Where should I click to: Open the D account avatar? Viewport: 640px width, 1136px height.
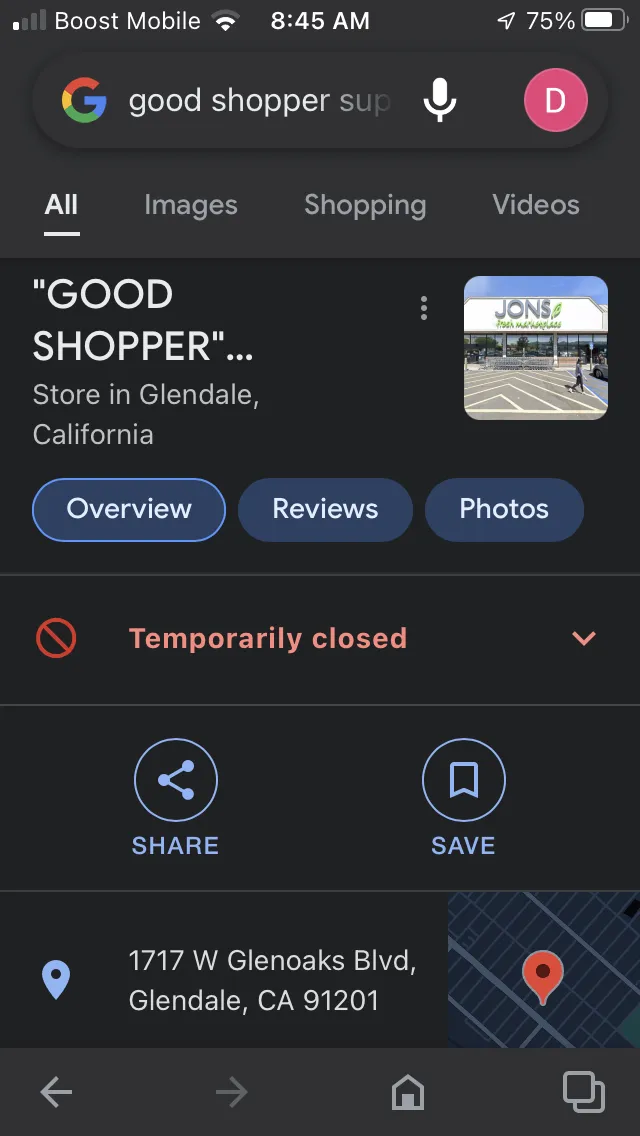555,101
